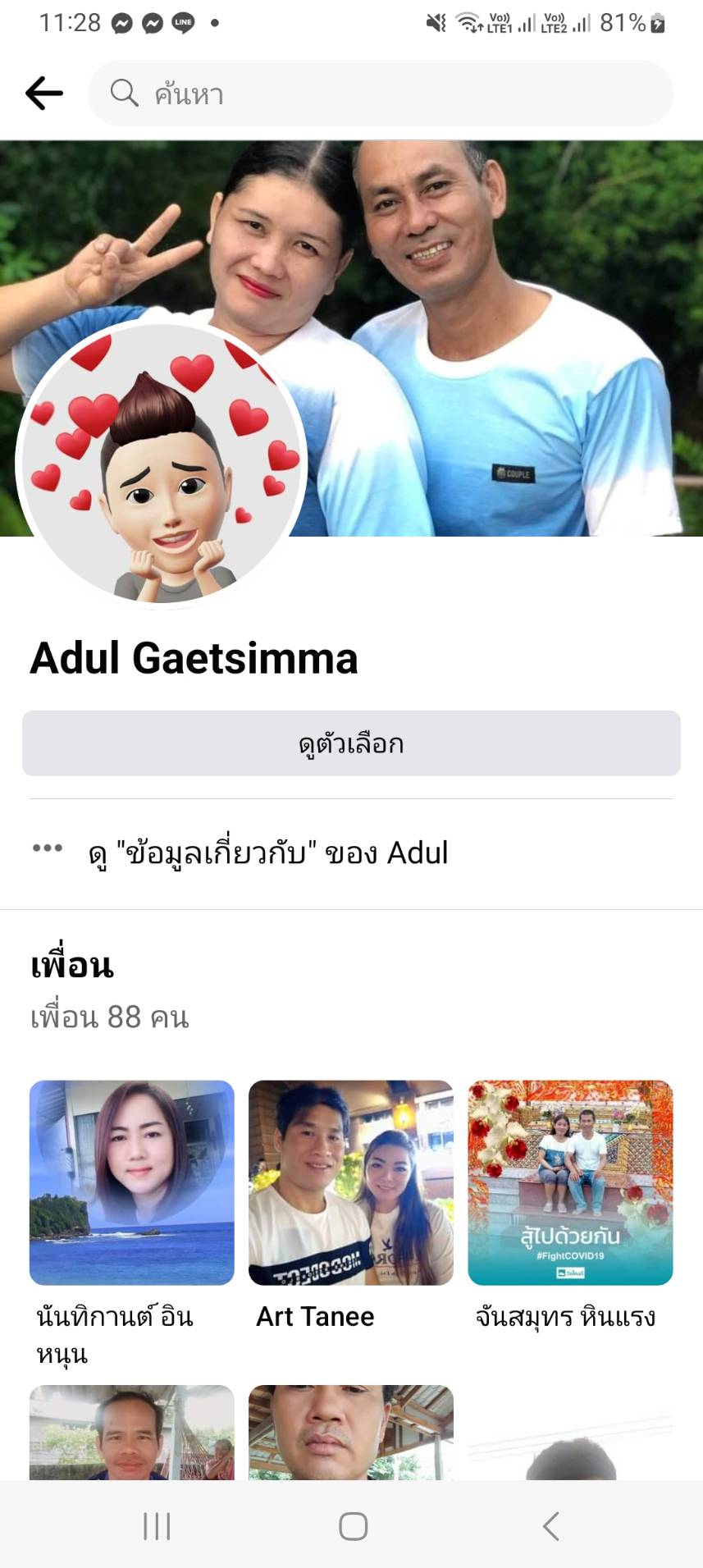Open friend Art Tanee's profile
This screenshot has width=703, height=1568.
(351, 1182)
